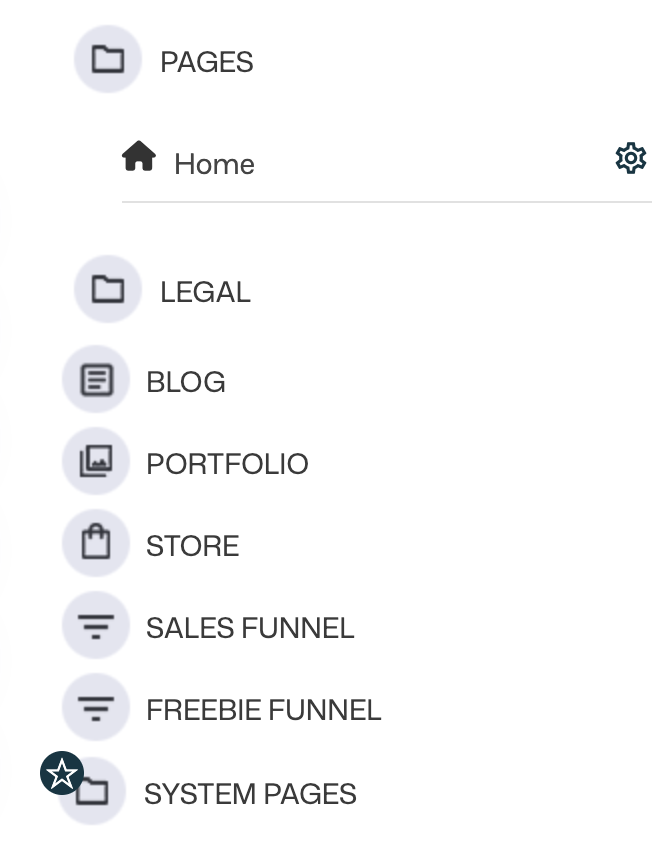Open the Home page

(214, 164)
